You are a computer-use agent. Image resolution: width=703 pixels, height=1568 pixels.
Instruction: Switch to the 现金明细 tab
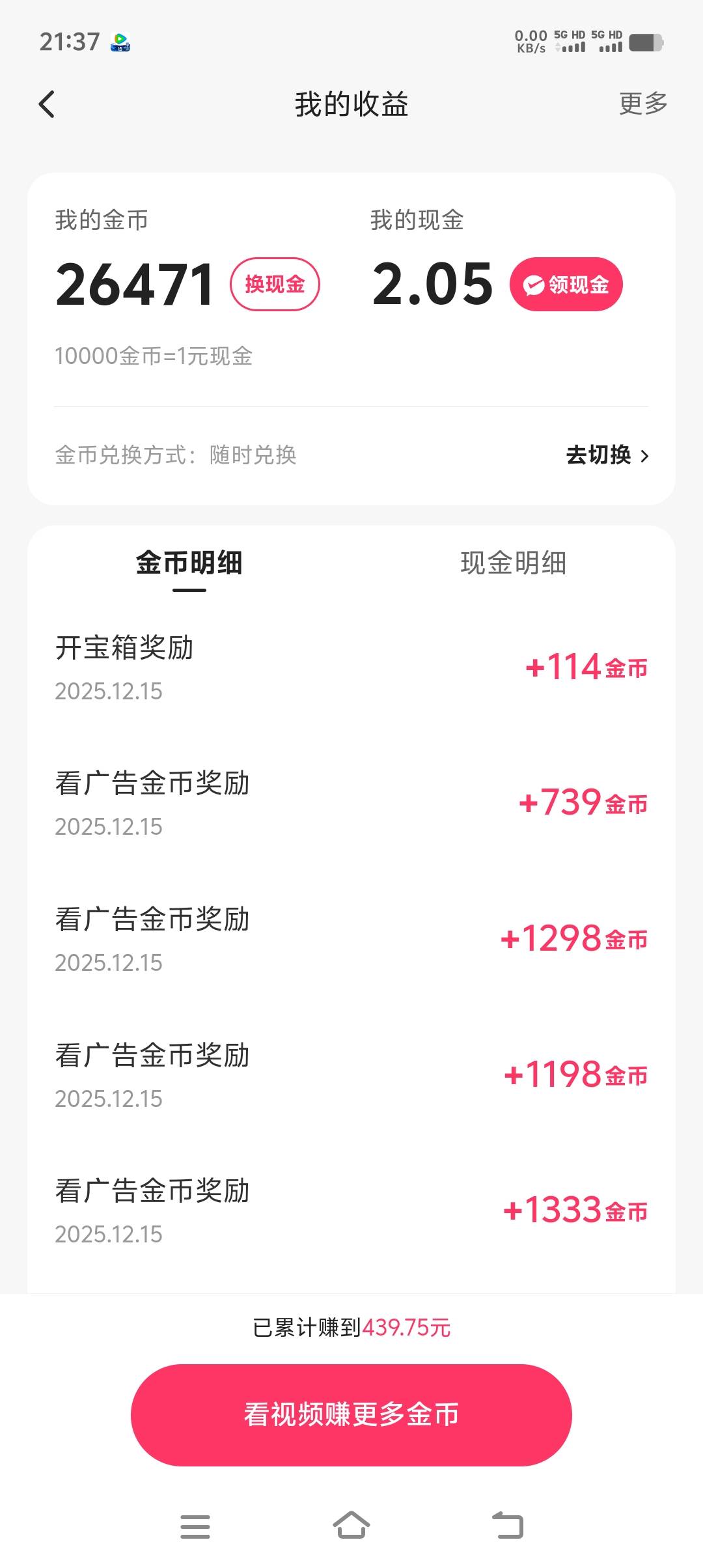513,564
